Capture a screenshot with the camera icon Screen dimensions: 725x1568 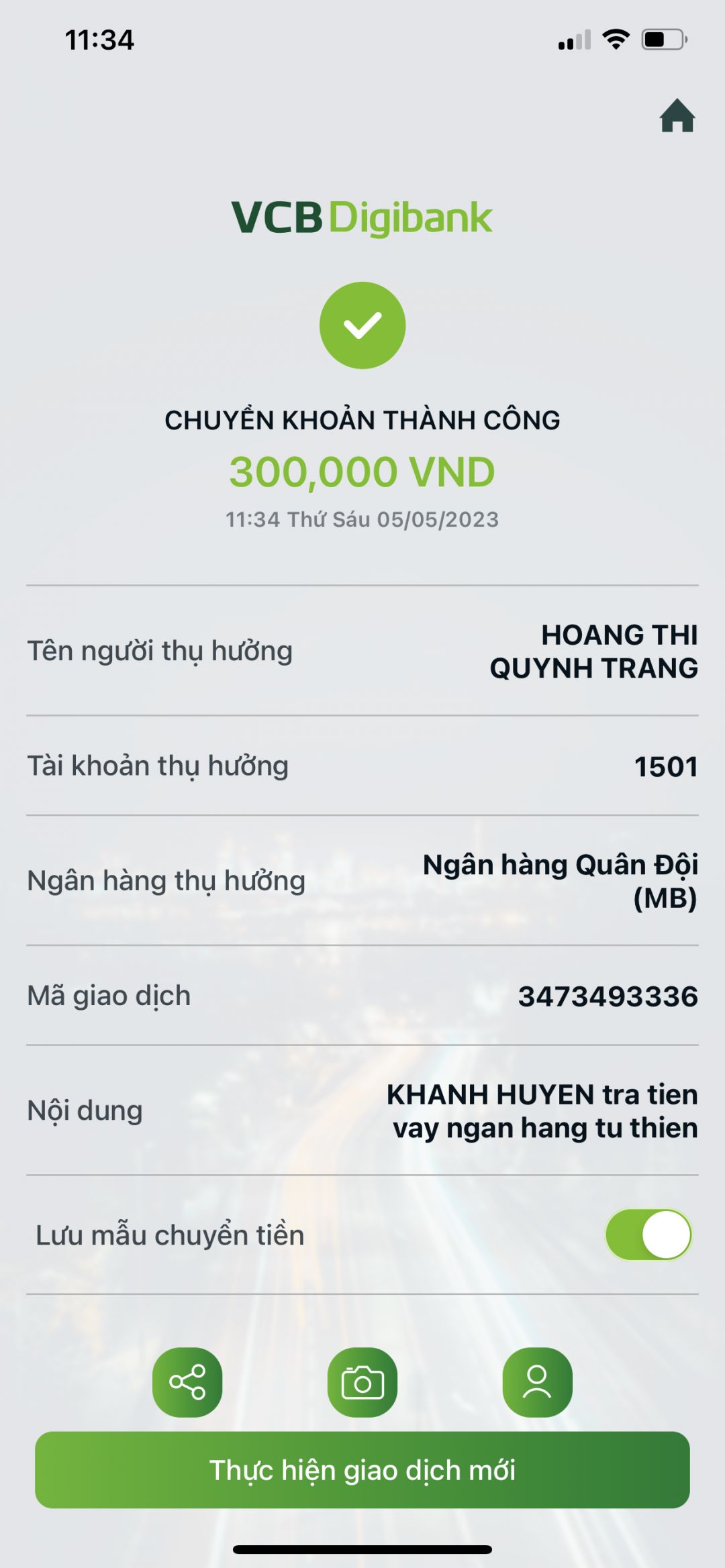click(362, 1382)
